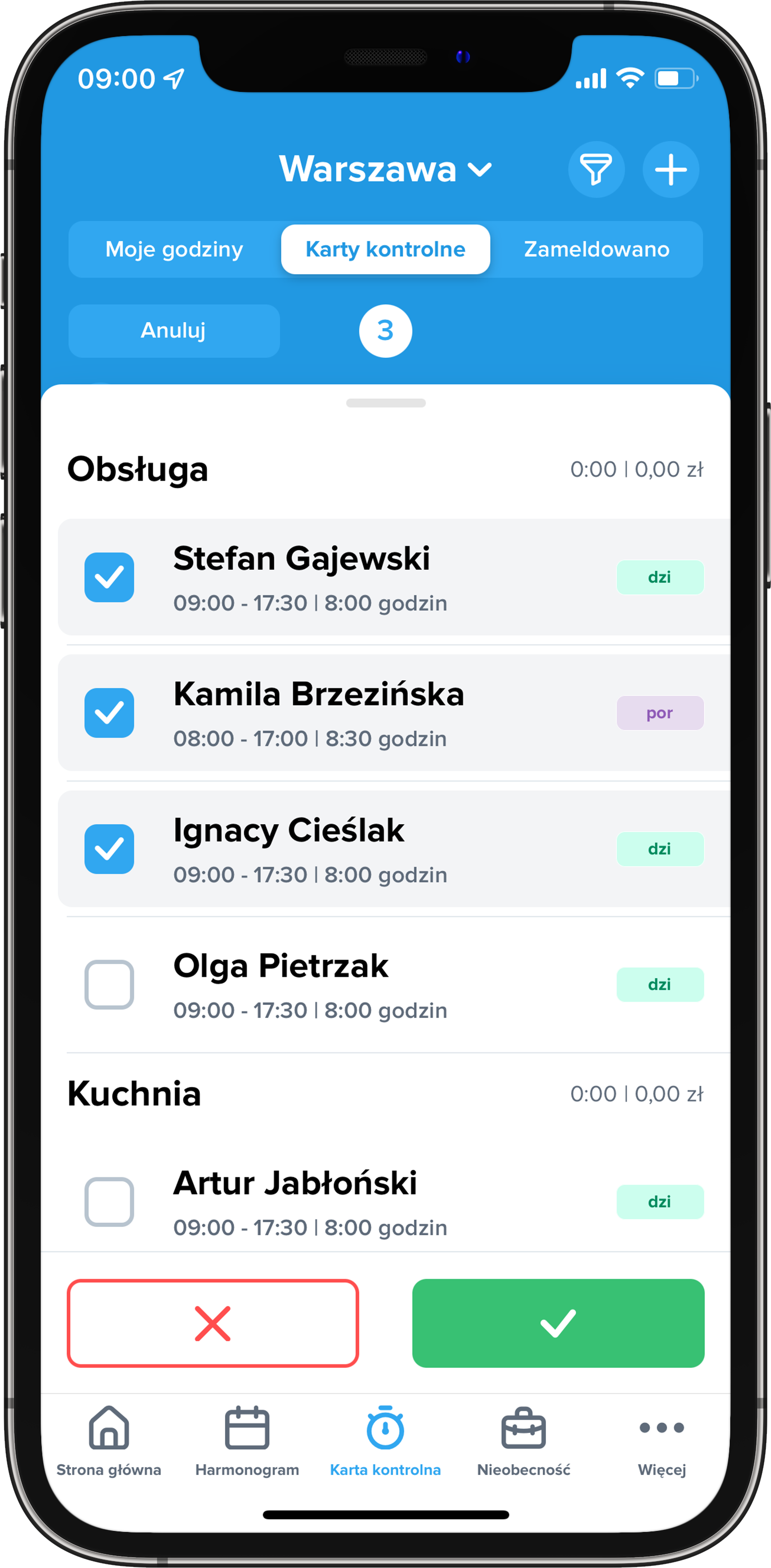This screenshot has width=771, height=1568.
Task: Open the Harmonogram tab
Action: [247, 1442]
